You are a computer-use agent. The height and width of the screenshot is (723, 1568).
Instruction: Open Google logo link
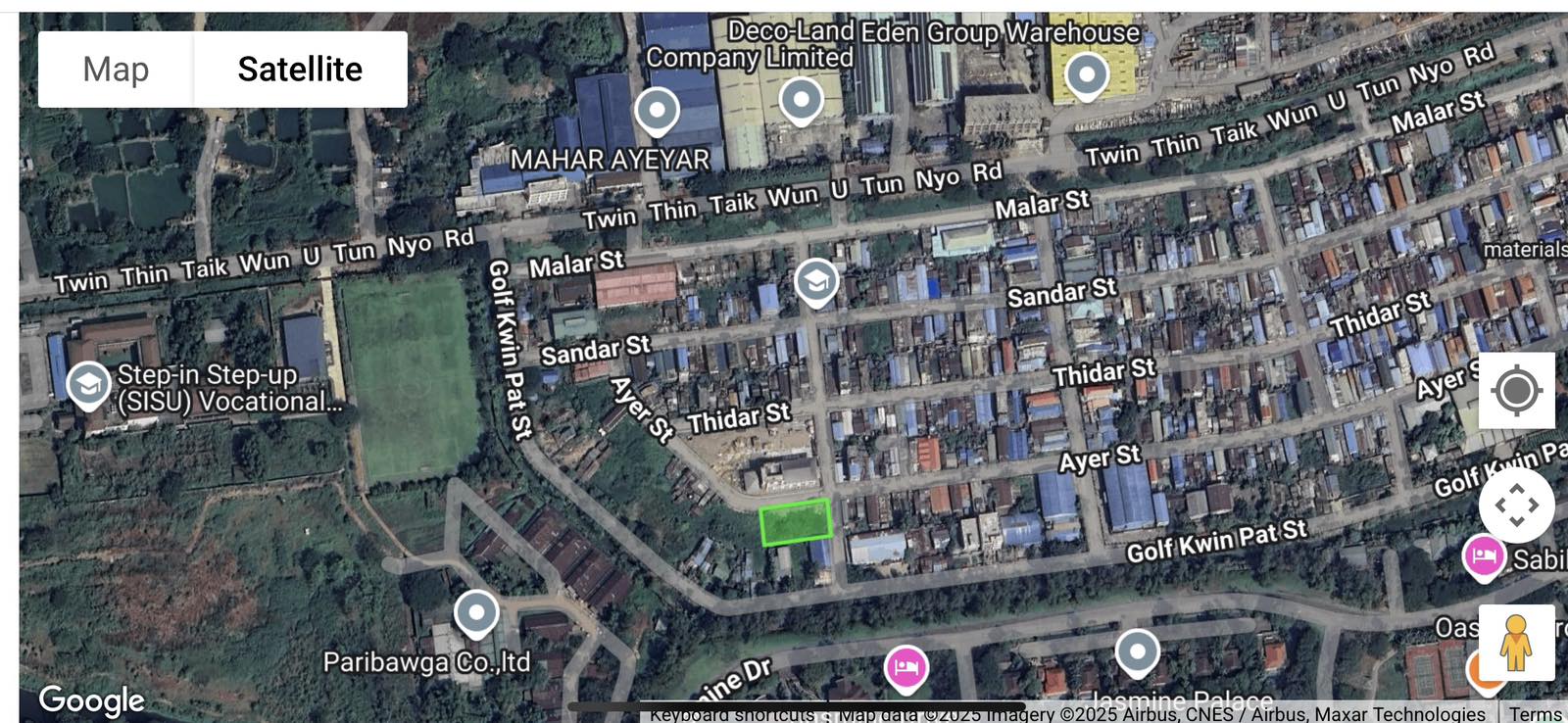click(92, 699)
